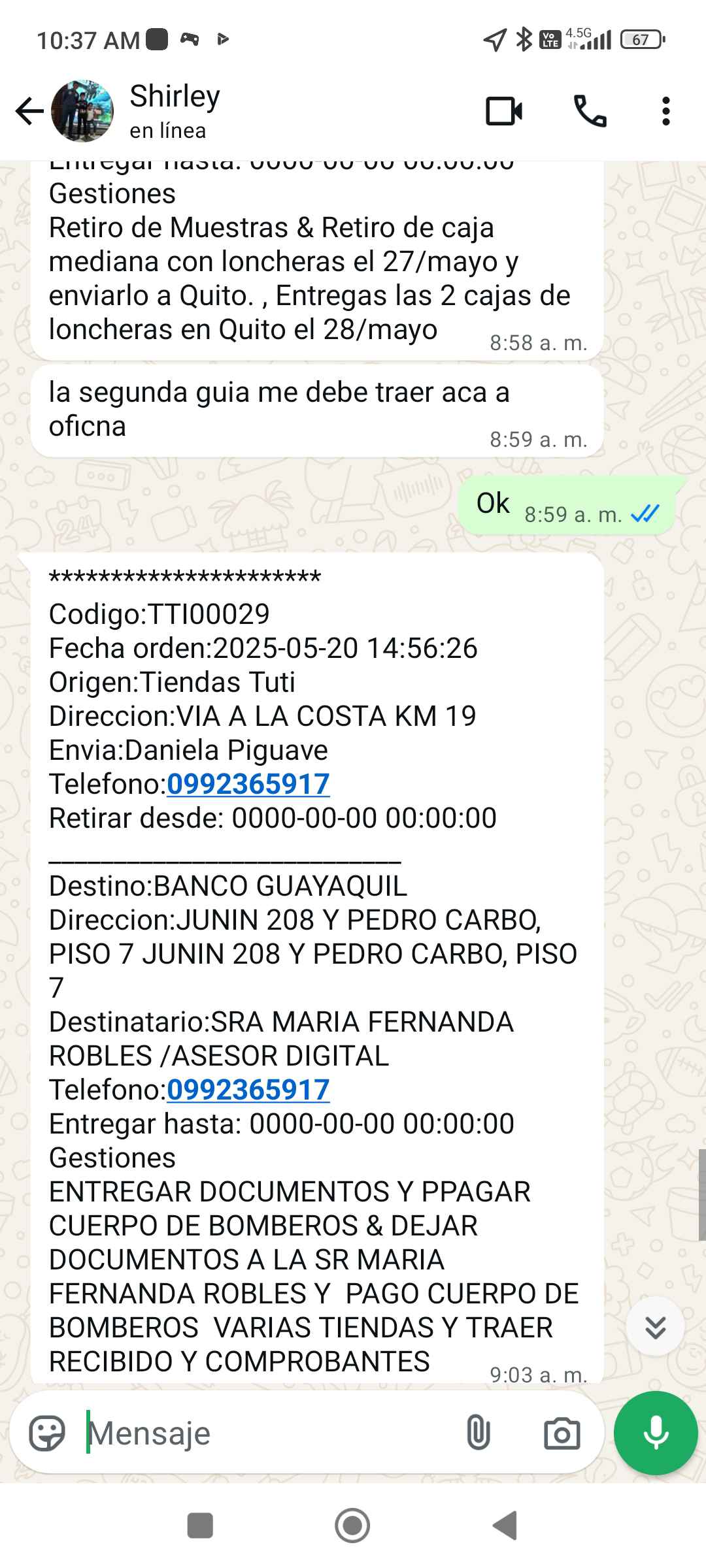The width and height of the screenshot is (706, 1568).
Task: Open the emoji and sticker picker
Action: pyautogui.click(x=47, y=1433)
